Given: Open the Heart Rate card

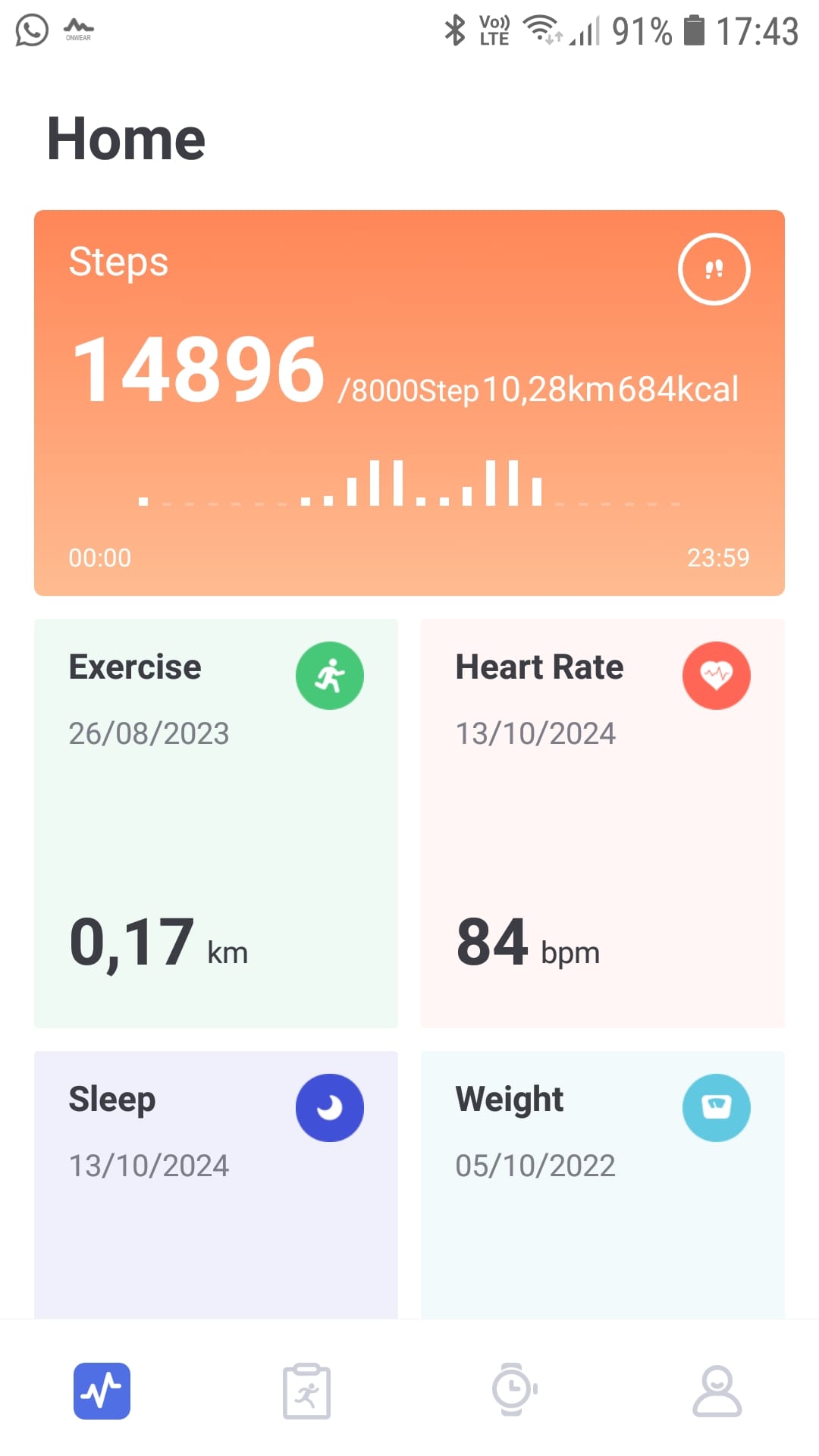Looking at the screenshot, I should tap(603, 823).
